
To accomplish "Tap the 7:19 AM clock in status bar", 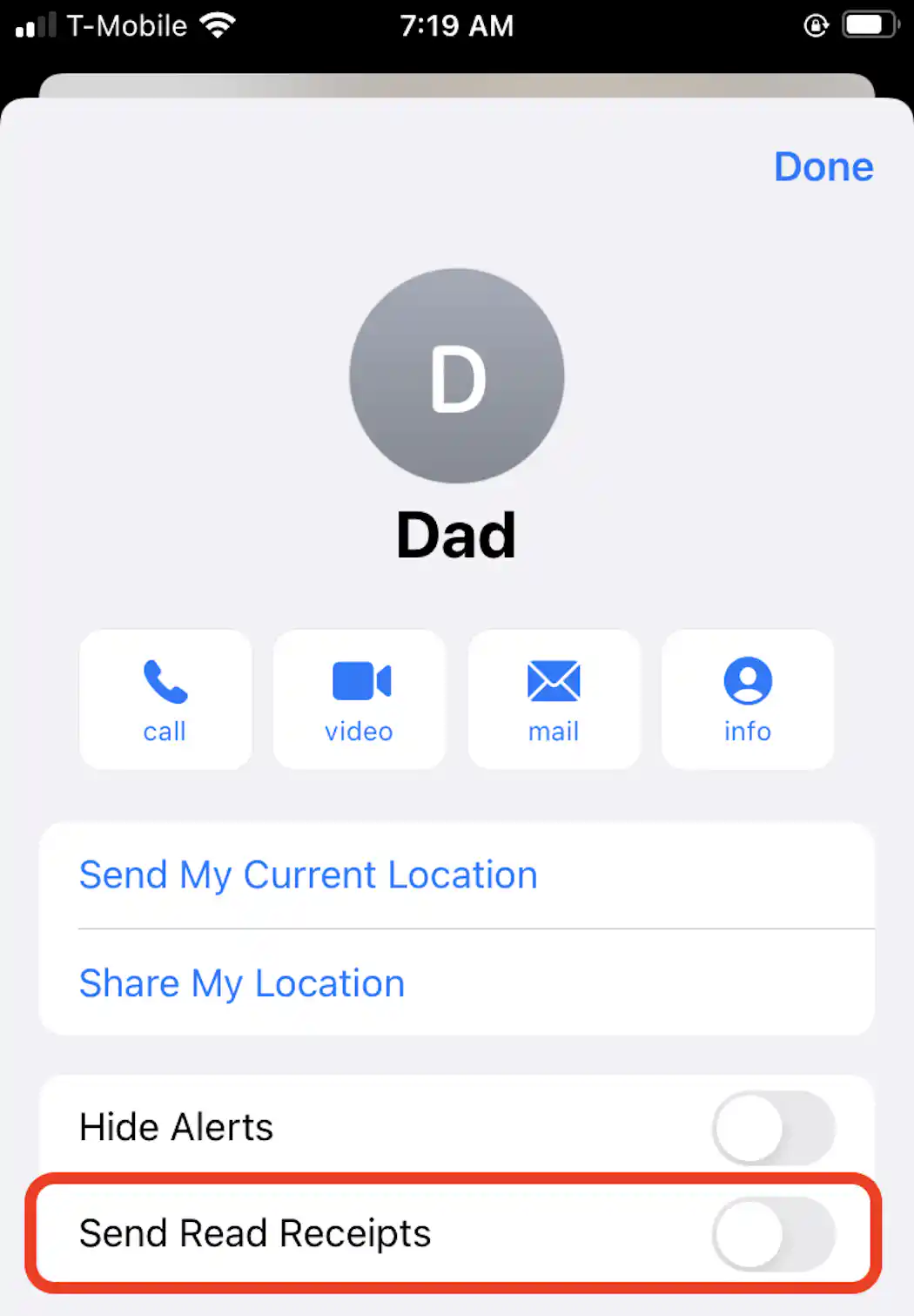I will coord(457,24).
